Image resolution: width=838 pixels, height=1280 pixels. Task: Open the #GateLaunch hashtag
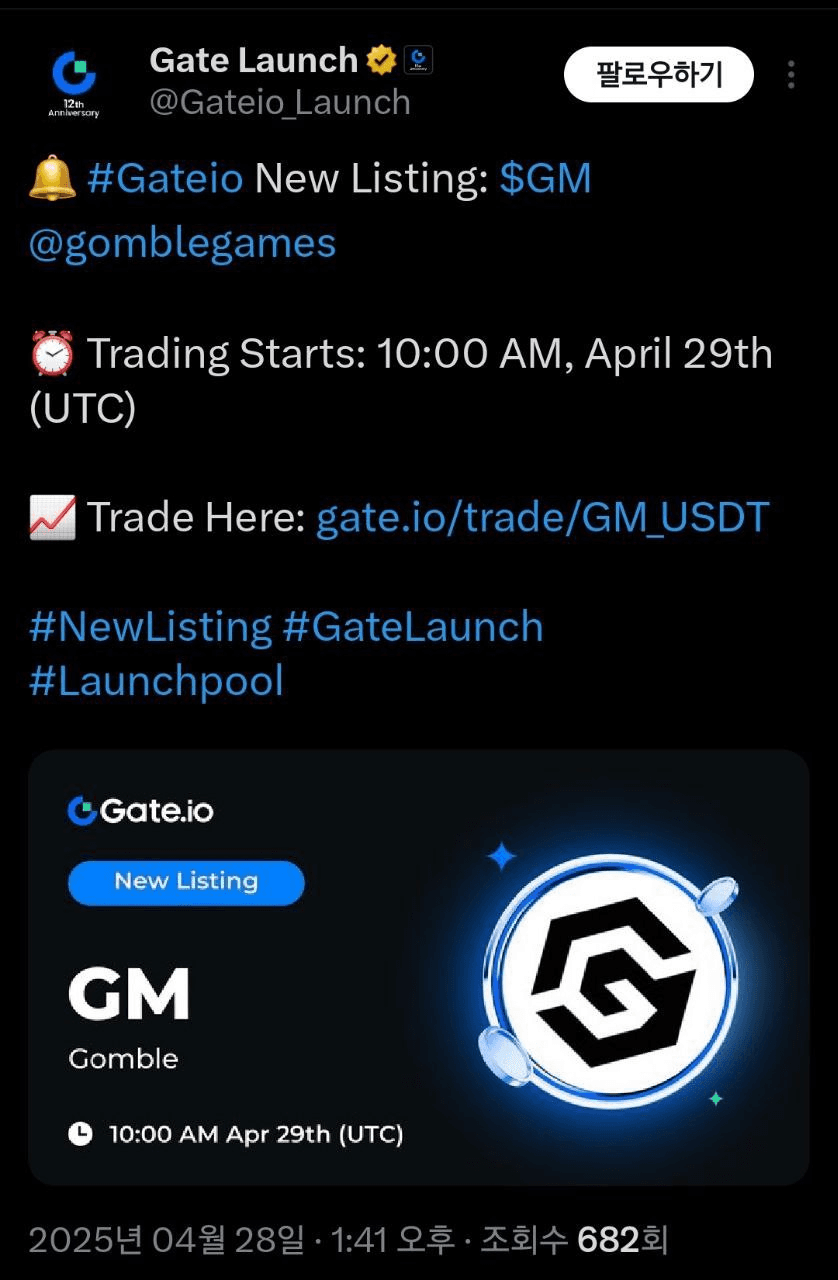coord(413,627)
